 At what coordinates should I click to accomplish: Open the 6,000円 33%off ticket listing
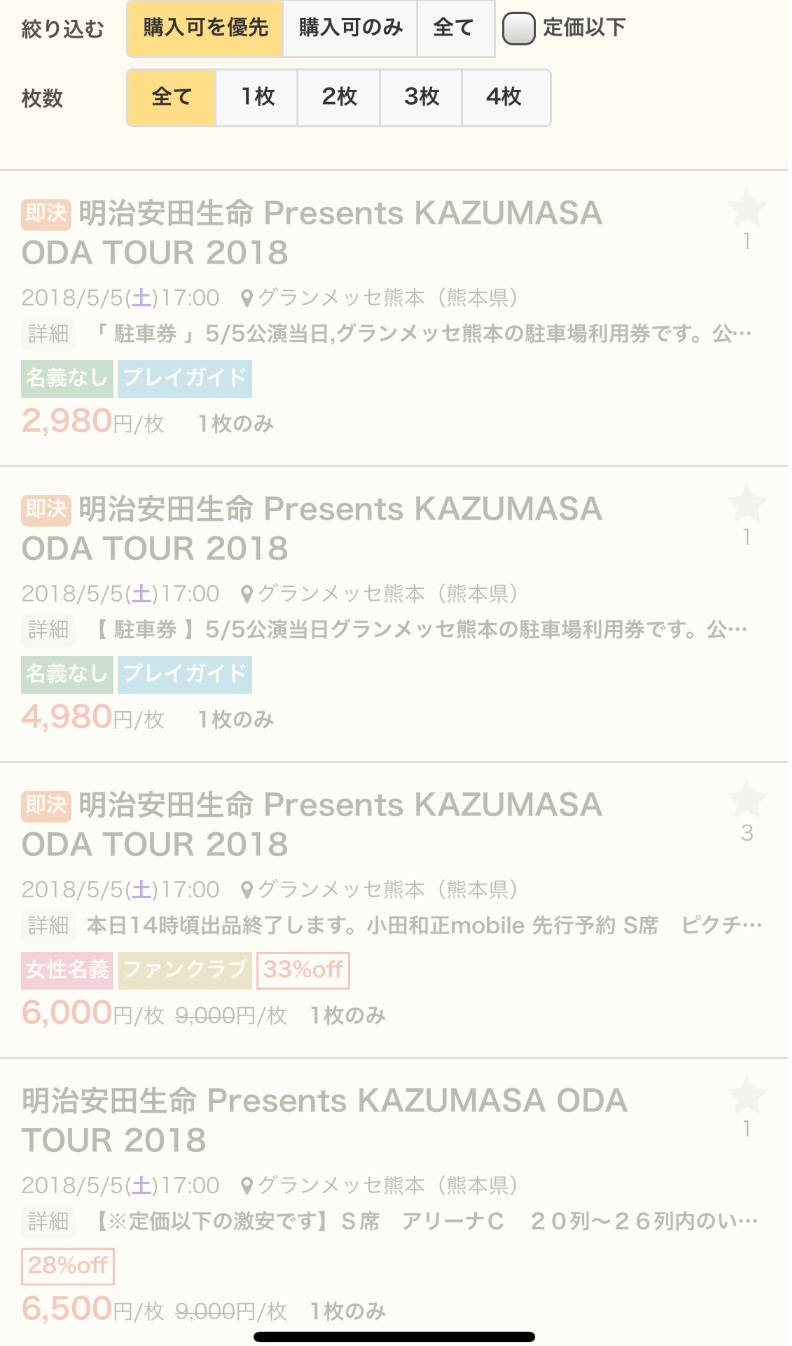[396, 910]
